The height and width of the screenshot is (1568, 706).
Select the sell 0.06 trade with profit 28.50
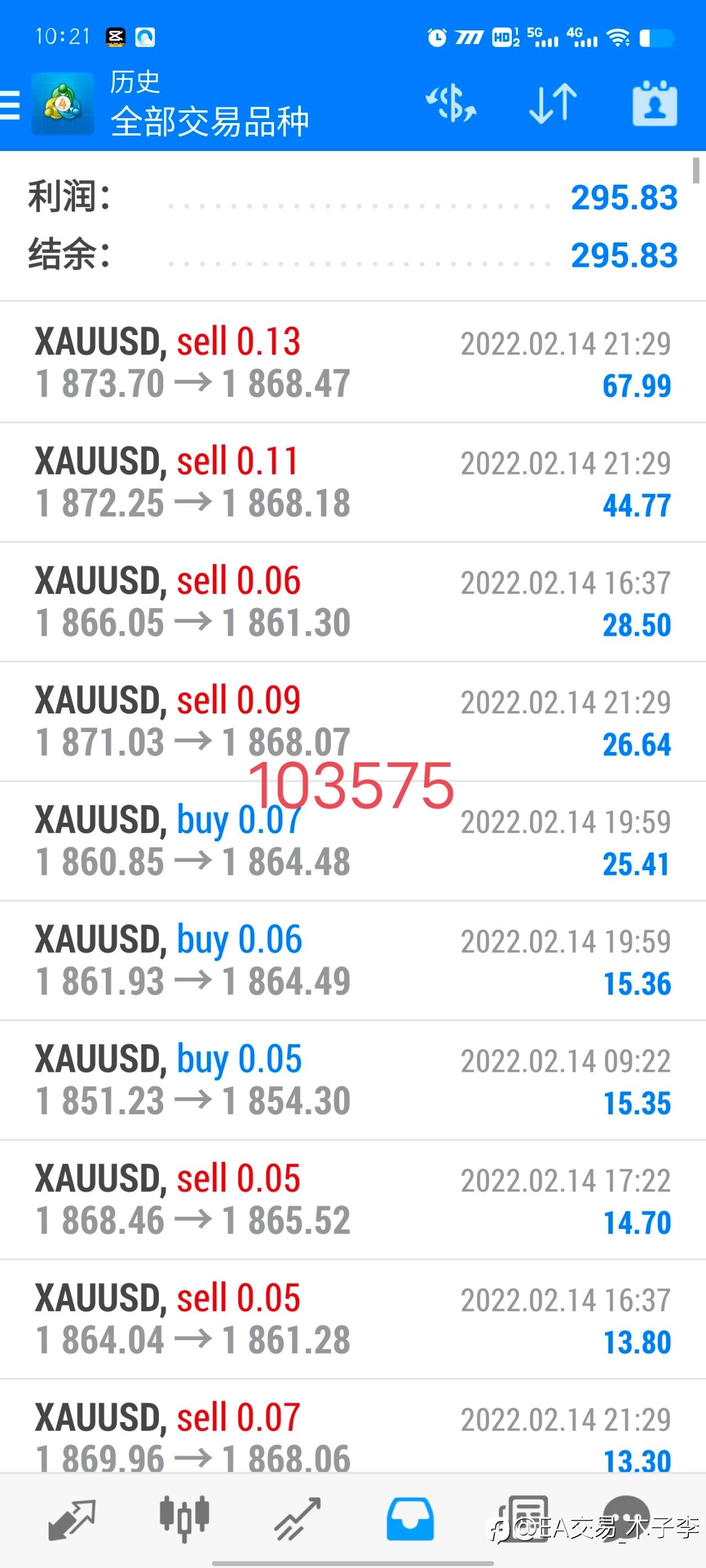coord(352,602)
